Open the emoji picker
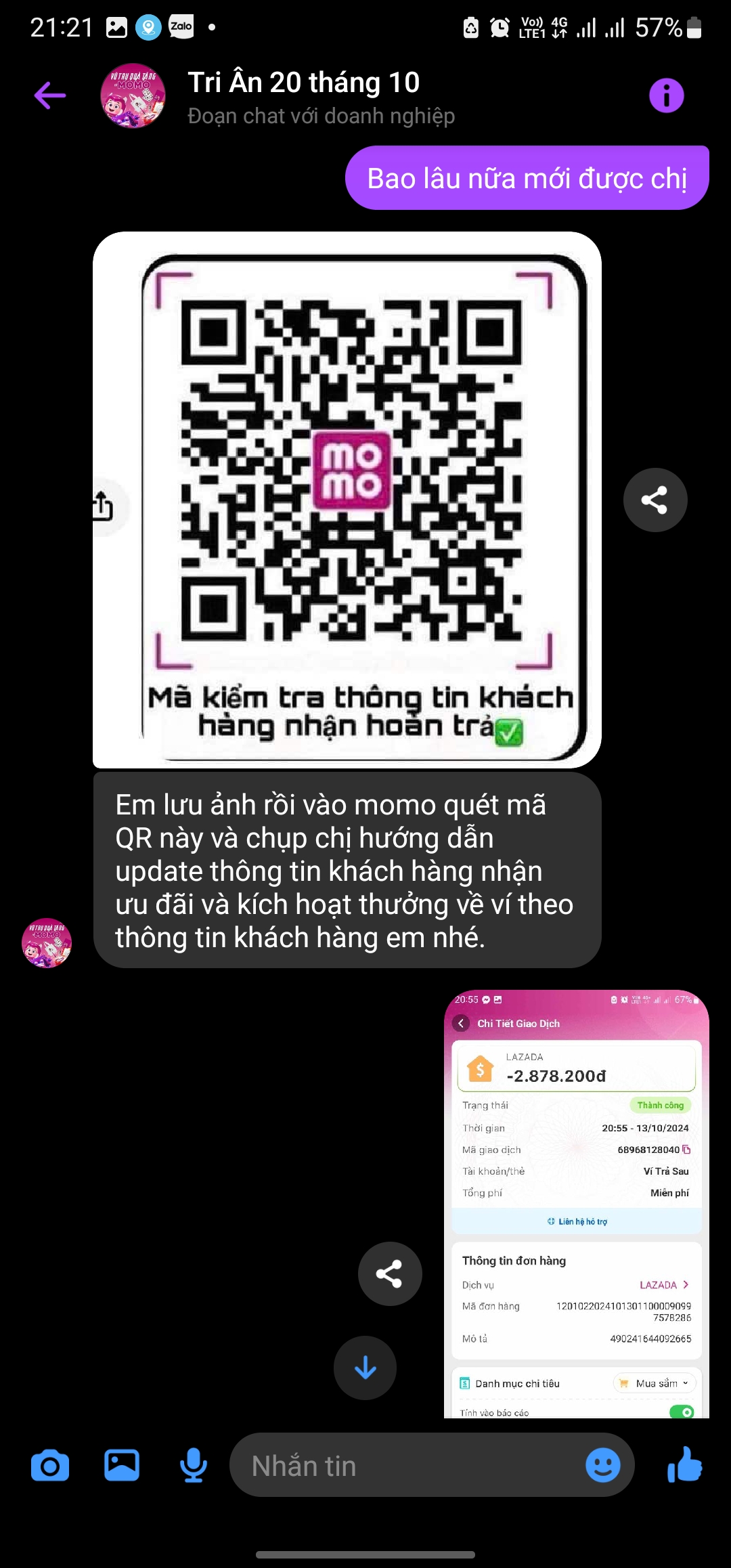This screenshot has height=1568, width=731. pyautogui.click(x=602, y=1466)
